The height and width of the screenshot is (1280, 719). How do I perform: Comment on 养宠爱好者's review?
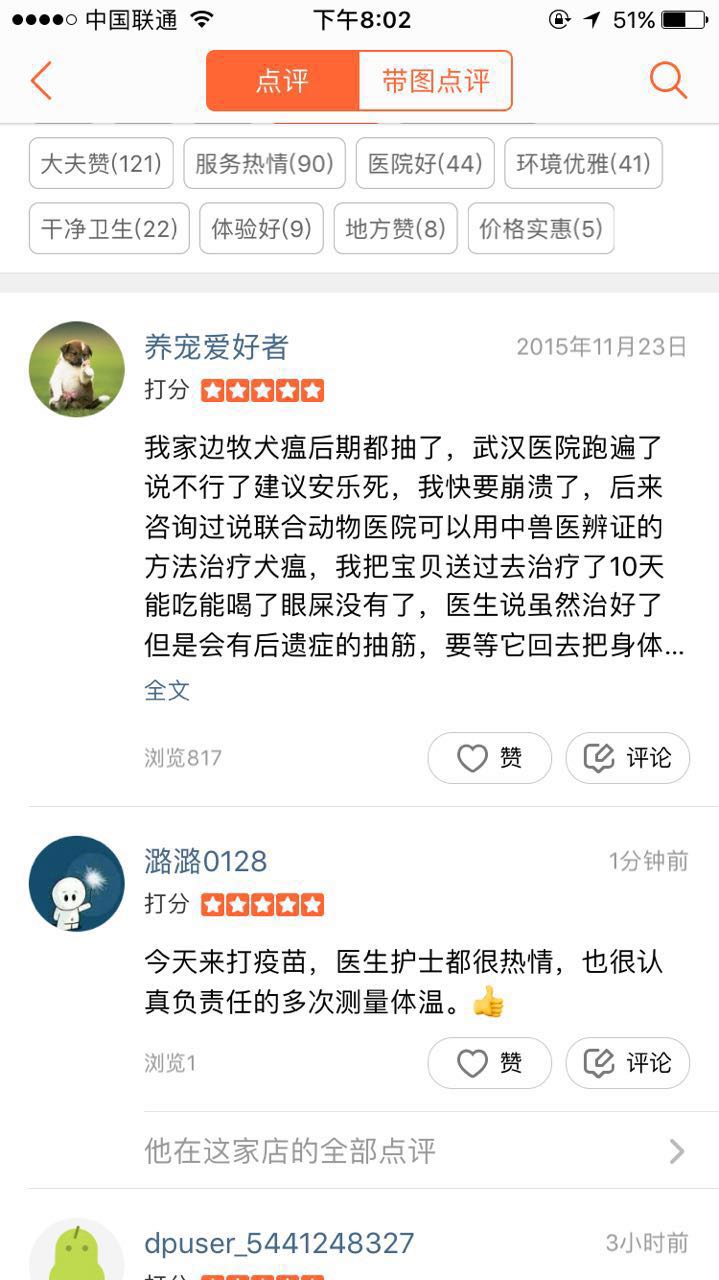(x=627, y=758)
